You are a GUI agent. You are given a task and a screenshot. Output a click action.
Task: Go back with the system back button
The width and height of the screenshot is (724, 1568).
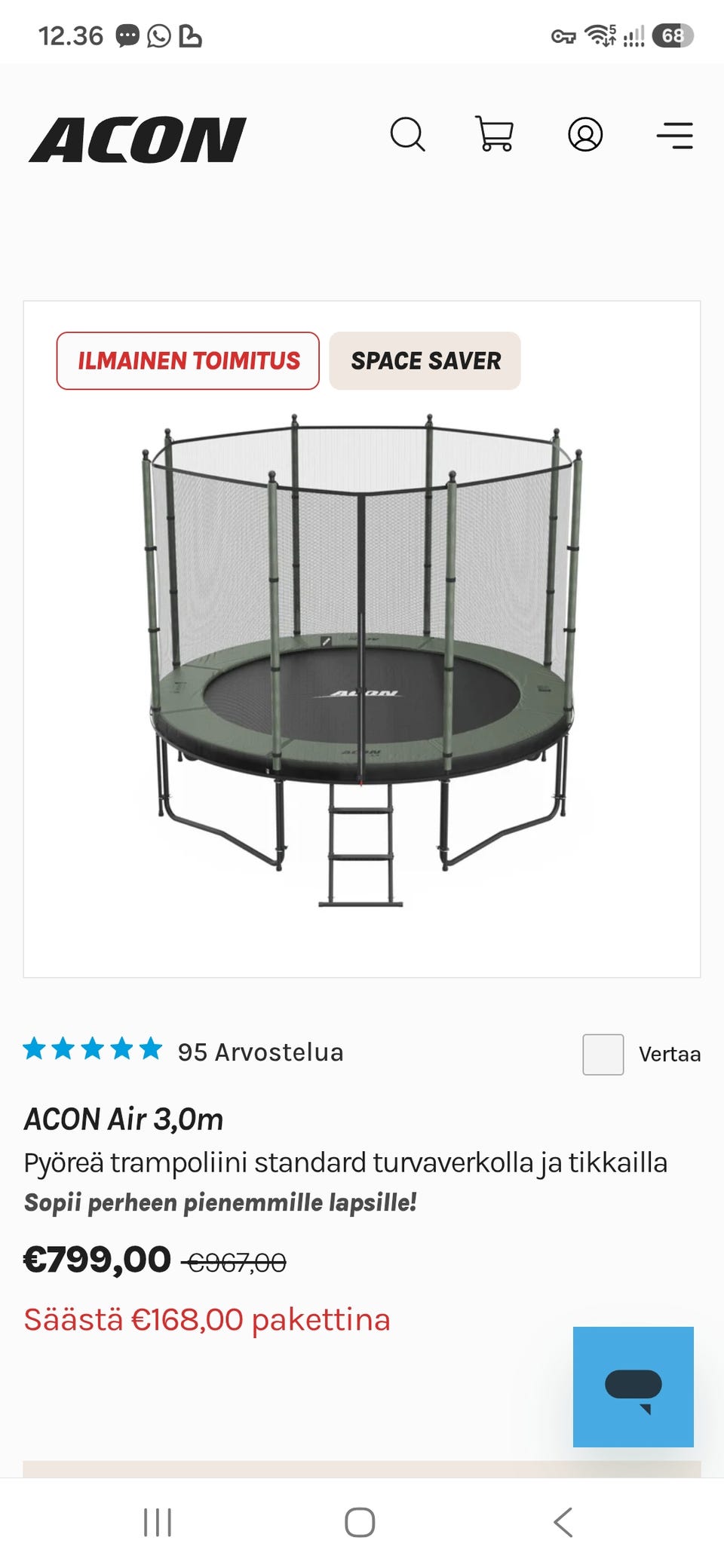point(563,1522)
